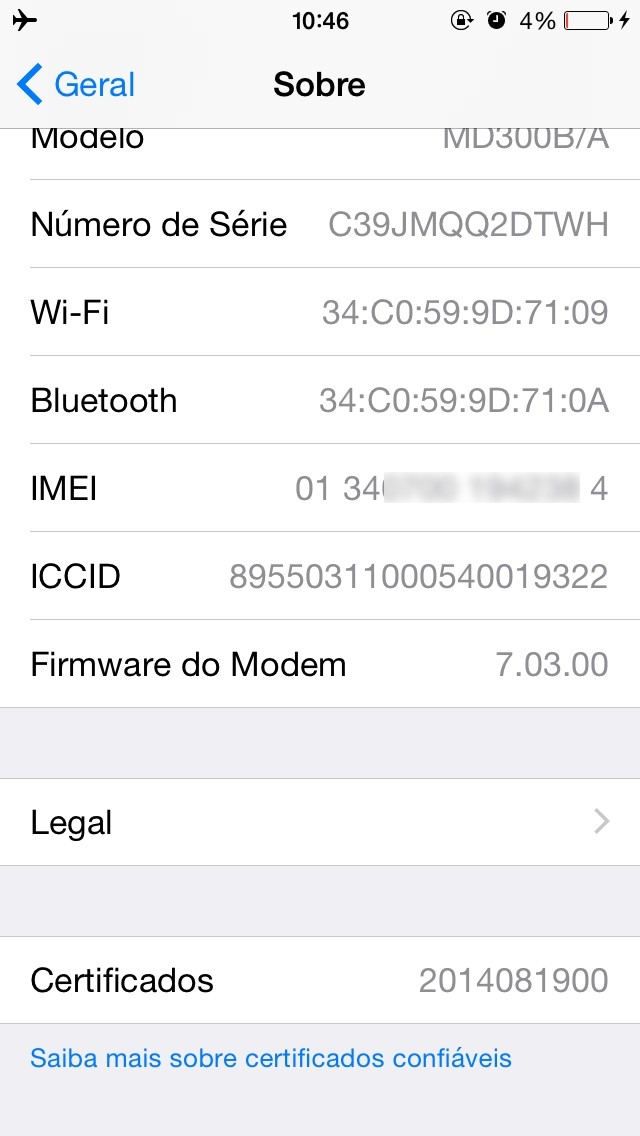
Task: Go back to Geral settings
Action: point(76,85)
